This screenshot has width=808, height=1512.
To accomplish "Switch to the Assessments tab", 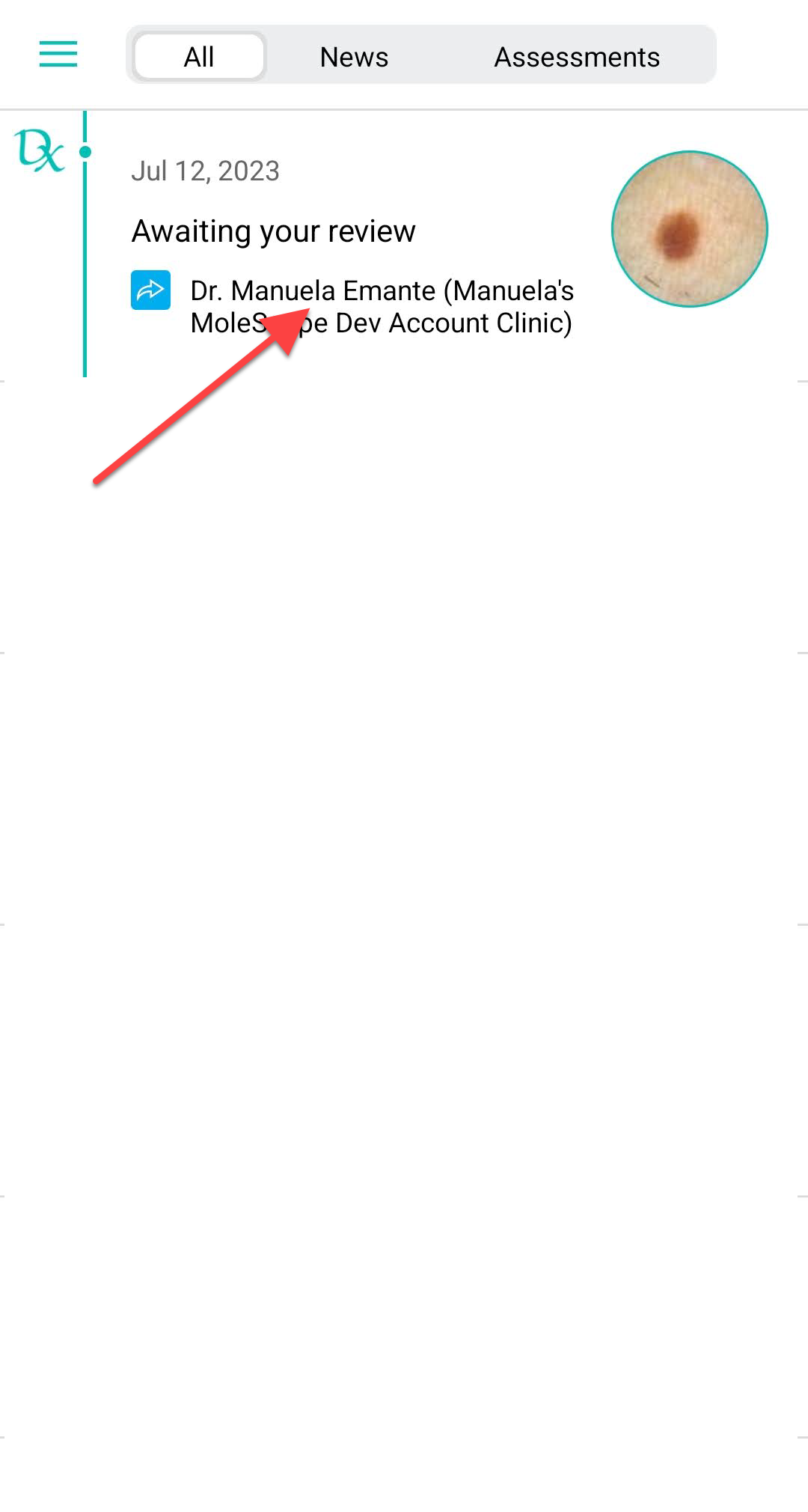I will pos(577,57).
